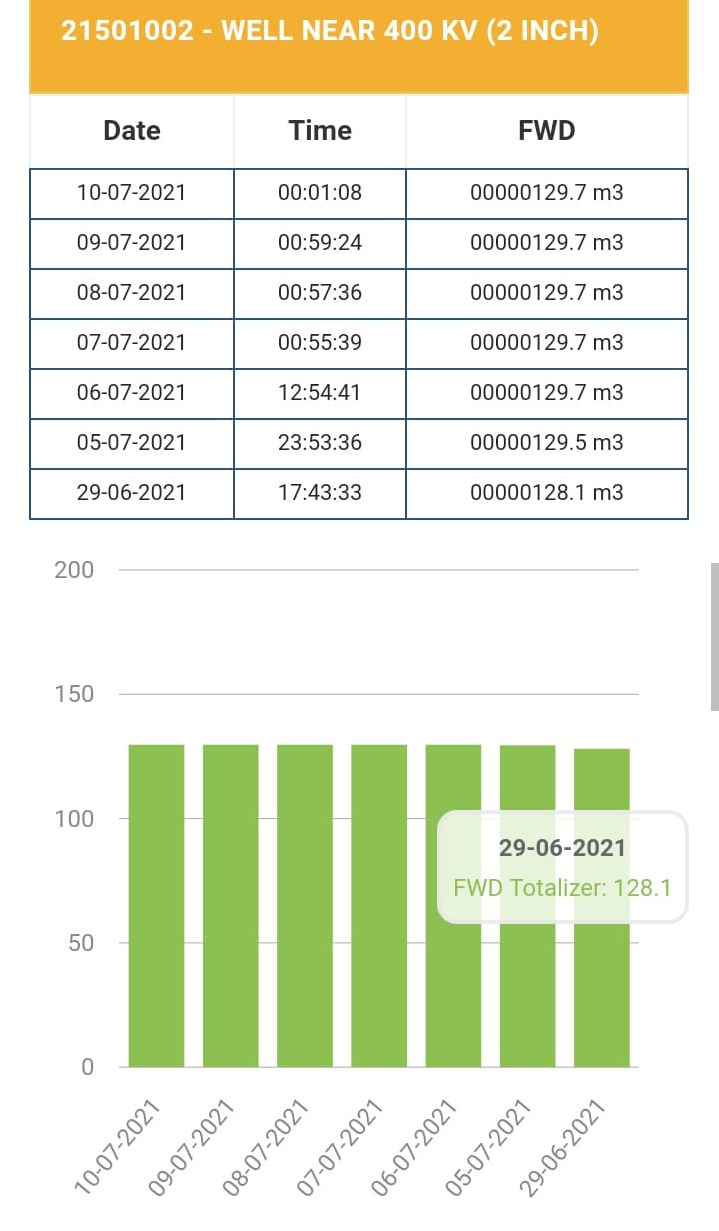Viewport: 719px width, 1231px height.
Task: Tap the 07-07-2021 bar
Action: pyautogui.click(x=379, y=905)
